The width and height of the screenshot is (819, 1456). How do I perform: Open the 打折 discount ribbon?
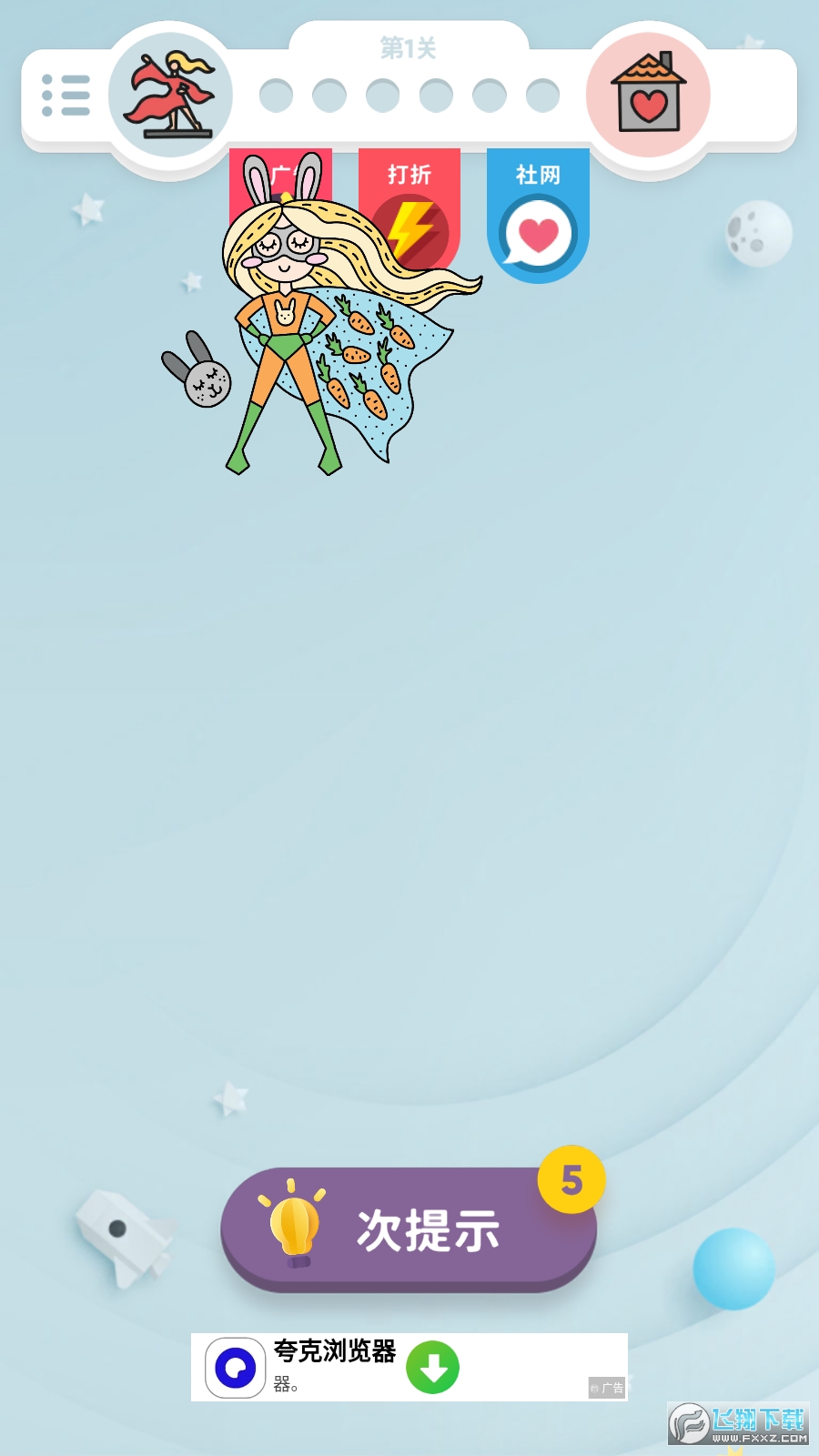409,207
